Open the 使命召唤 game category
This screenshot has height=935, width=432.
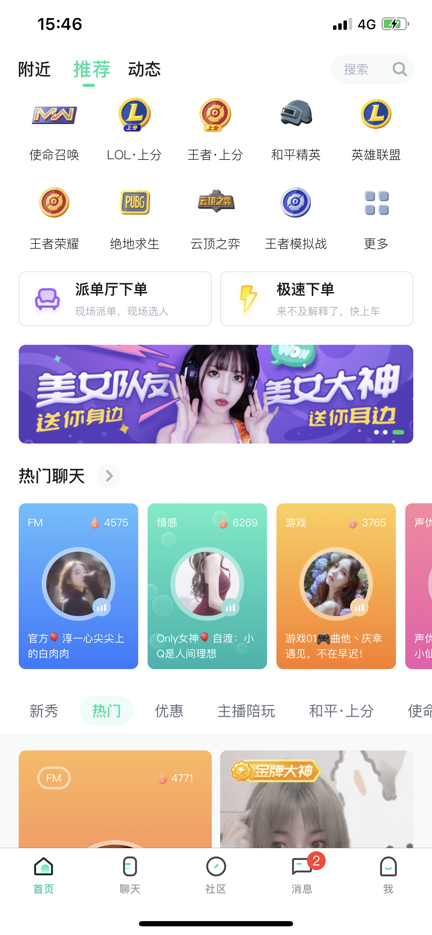(x=54, y=130)
